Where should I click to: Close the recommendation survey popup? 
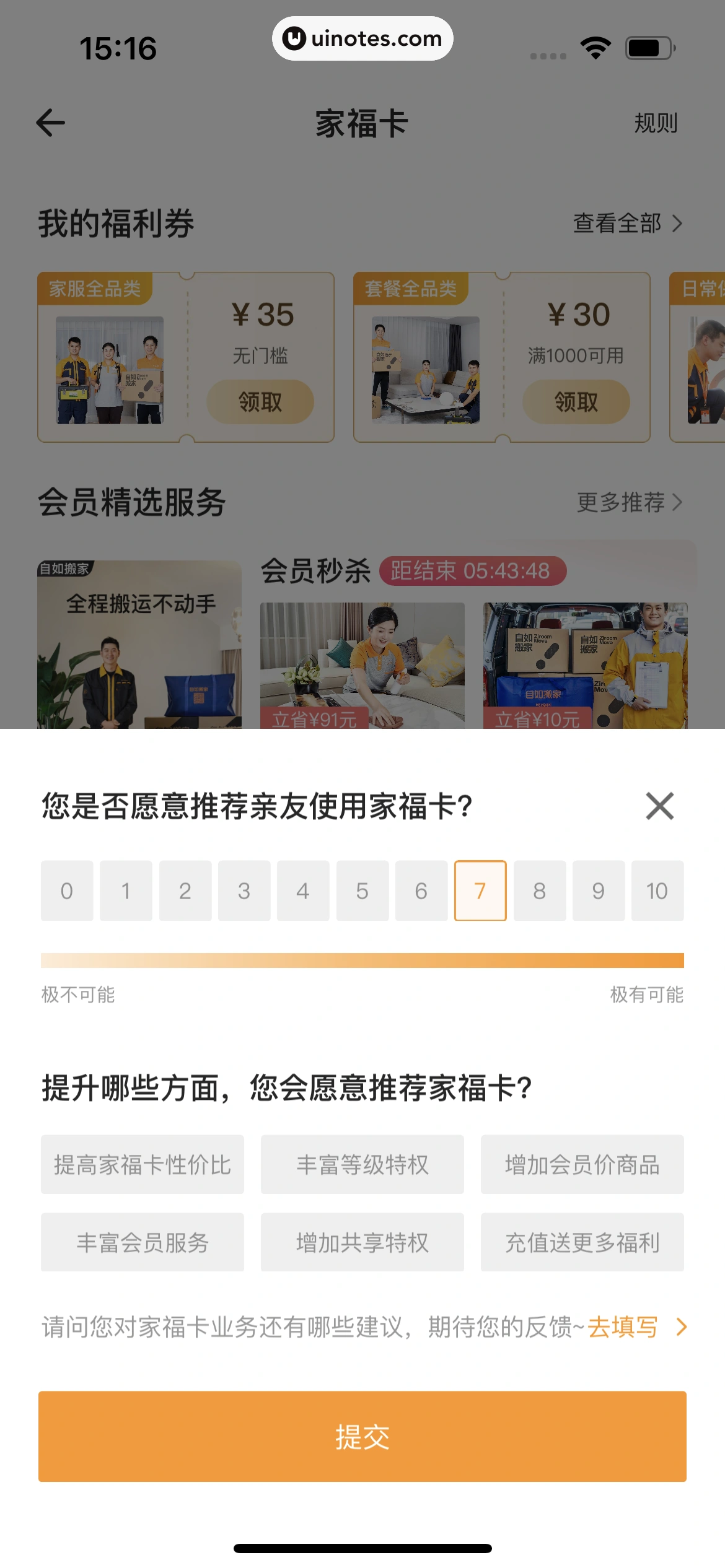659,807
